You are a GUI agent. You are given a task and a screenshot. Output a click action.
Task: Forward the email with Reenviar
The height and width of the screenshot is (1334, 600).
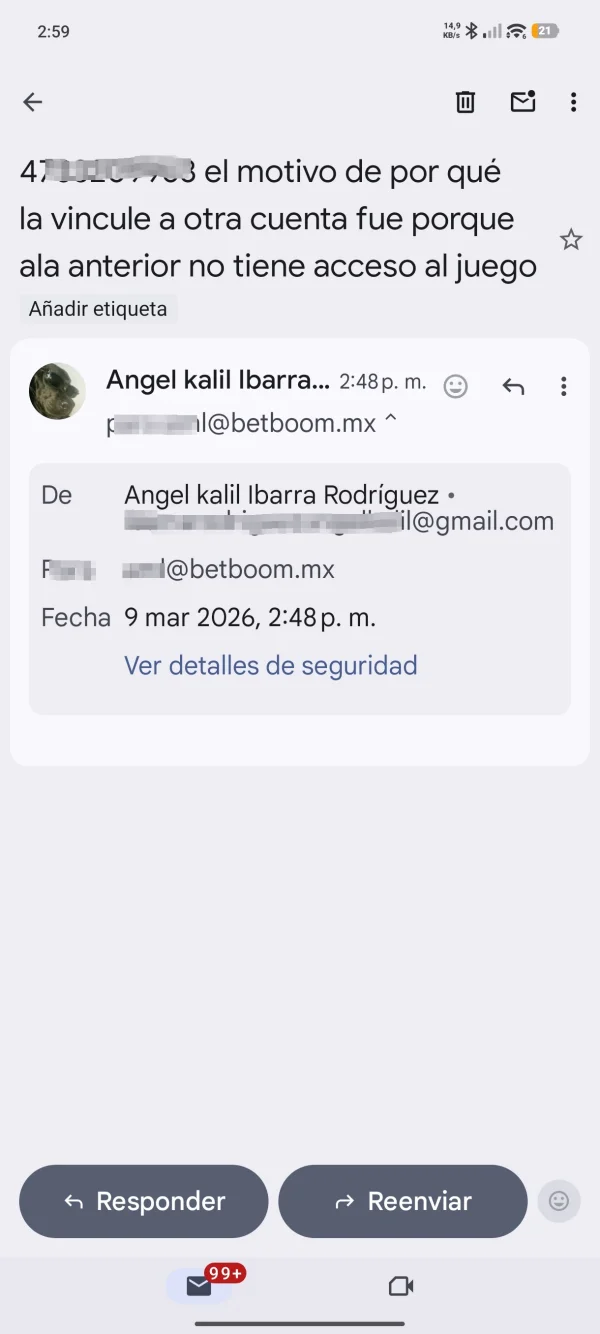click(402, 1201)
